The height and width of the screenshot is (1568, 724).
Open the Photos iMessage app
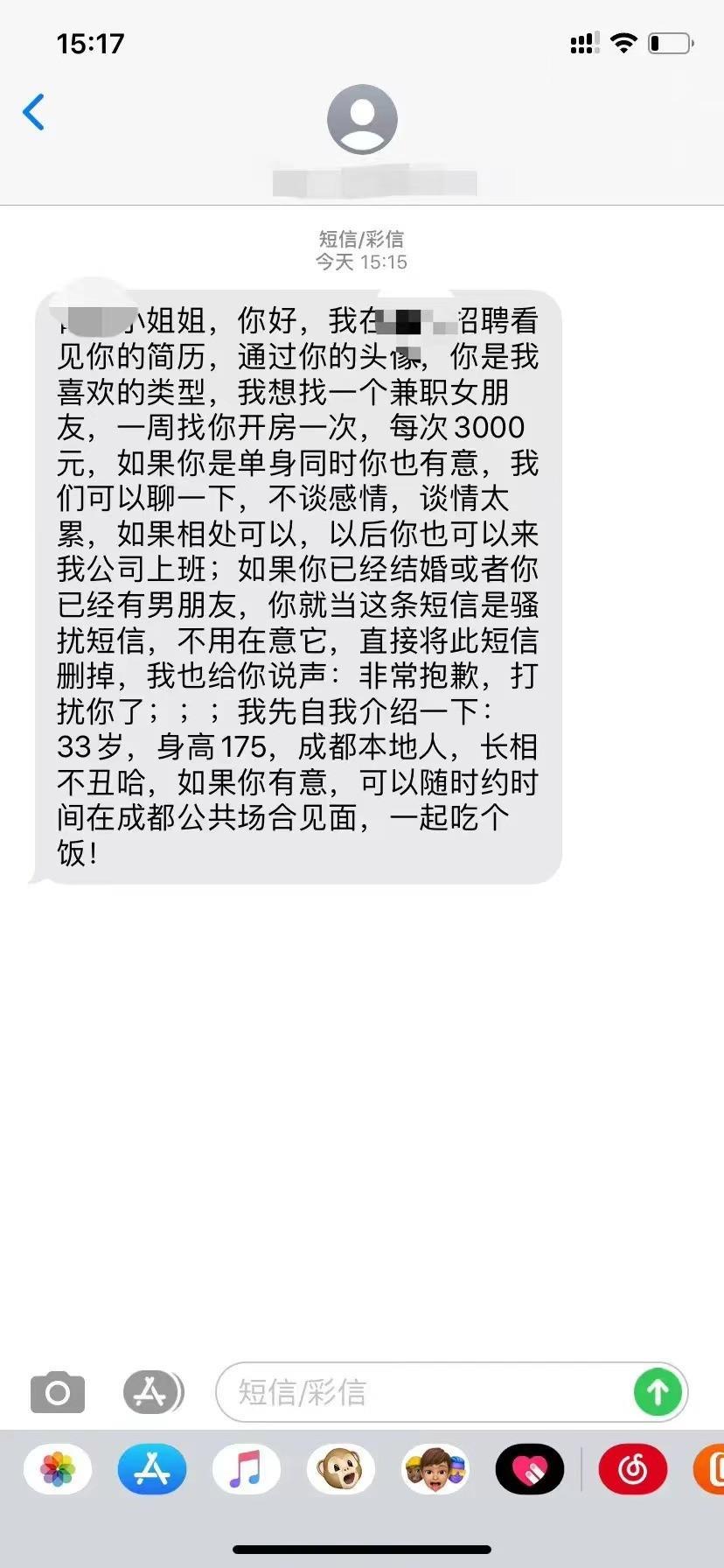tap(58, 1469)
